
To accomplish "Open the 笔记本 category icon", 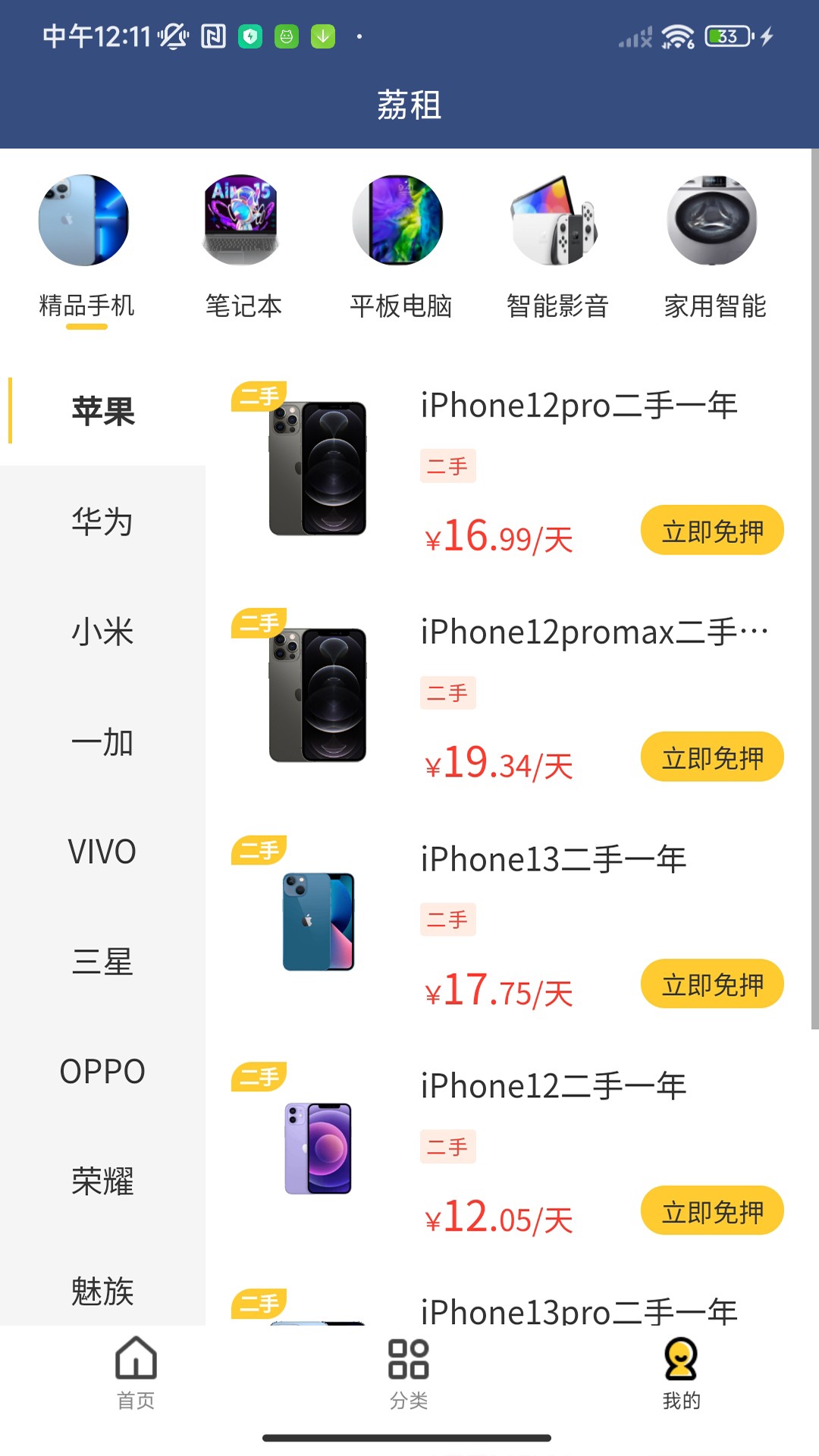I will click(x=241, y=220).
